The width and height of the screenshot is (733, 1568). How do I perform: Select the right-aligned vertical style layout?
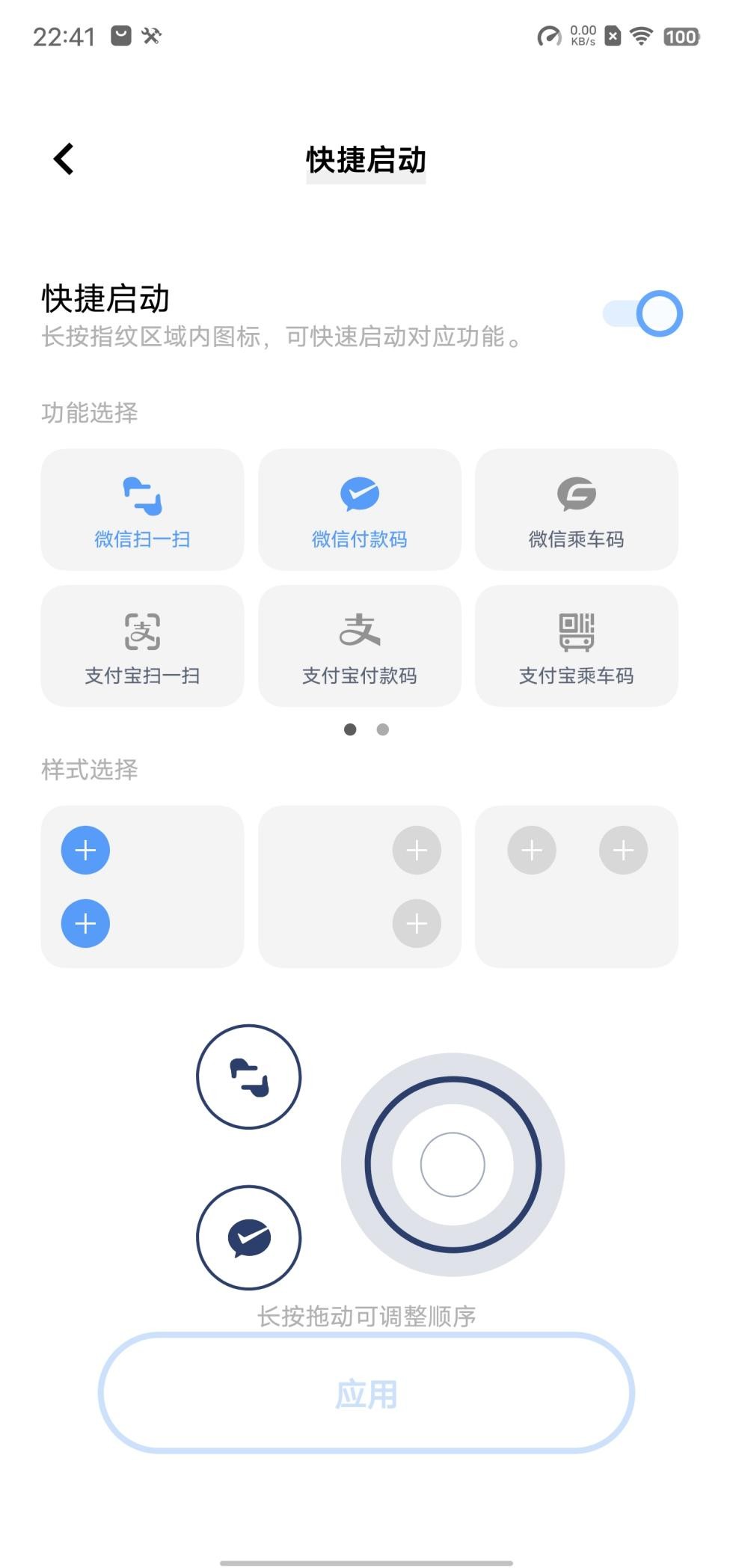(360, 886)
